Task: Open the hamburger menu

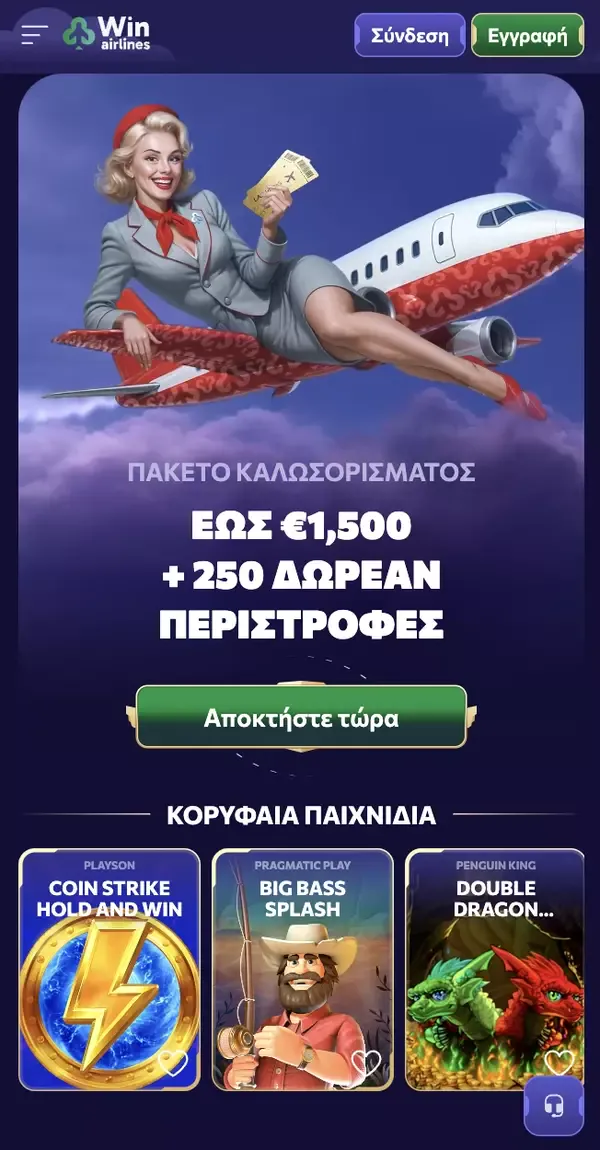Action: click(34, 35)
